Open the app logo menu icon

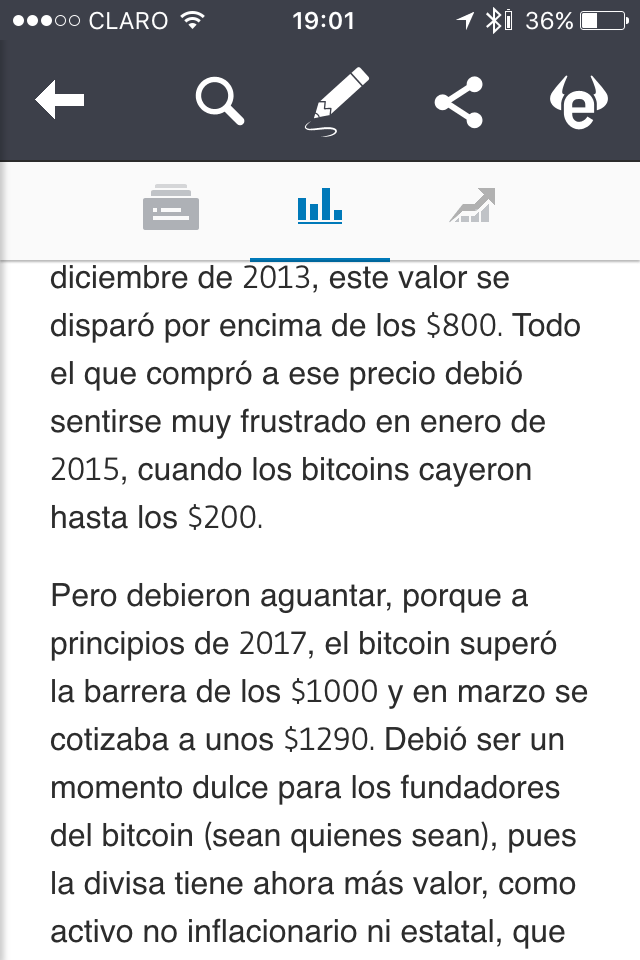pyautogui.click(x=579, y=101)
